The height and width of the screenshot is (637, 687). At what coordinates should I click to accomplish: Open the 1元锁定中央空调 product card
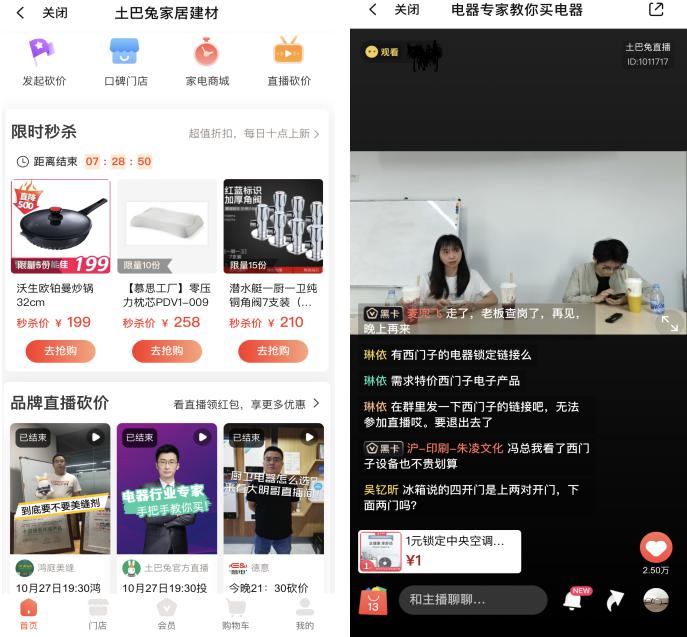tap(440, 551)
